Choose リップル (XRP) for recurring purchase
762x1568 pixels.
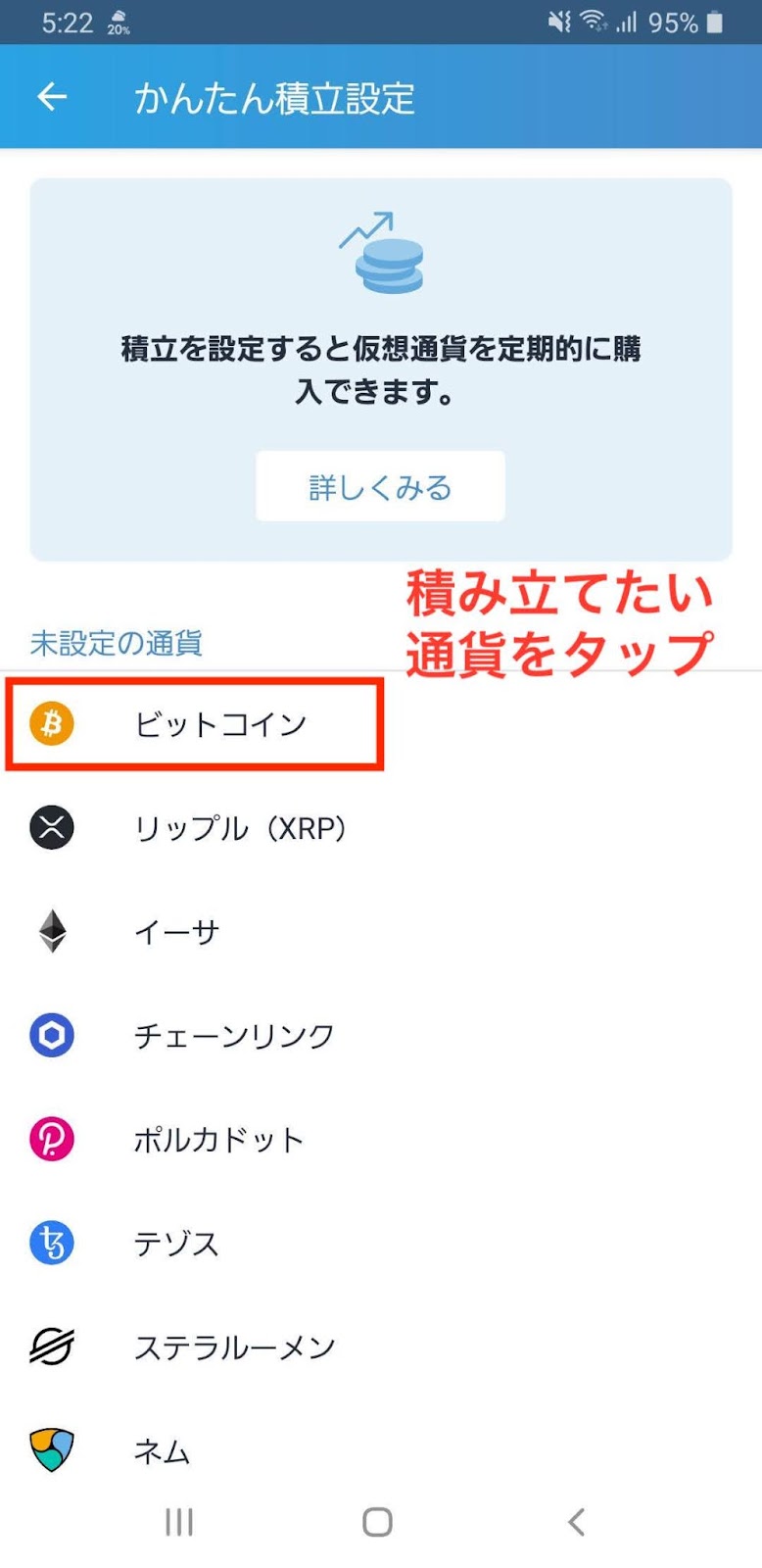click(x=240, y=828)
